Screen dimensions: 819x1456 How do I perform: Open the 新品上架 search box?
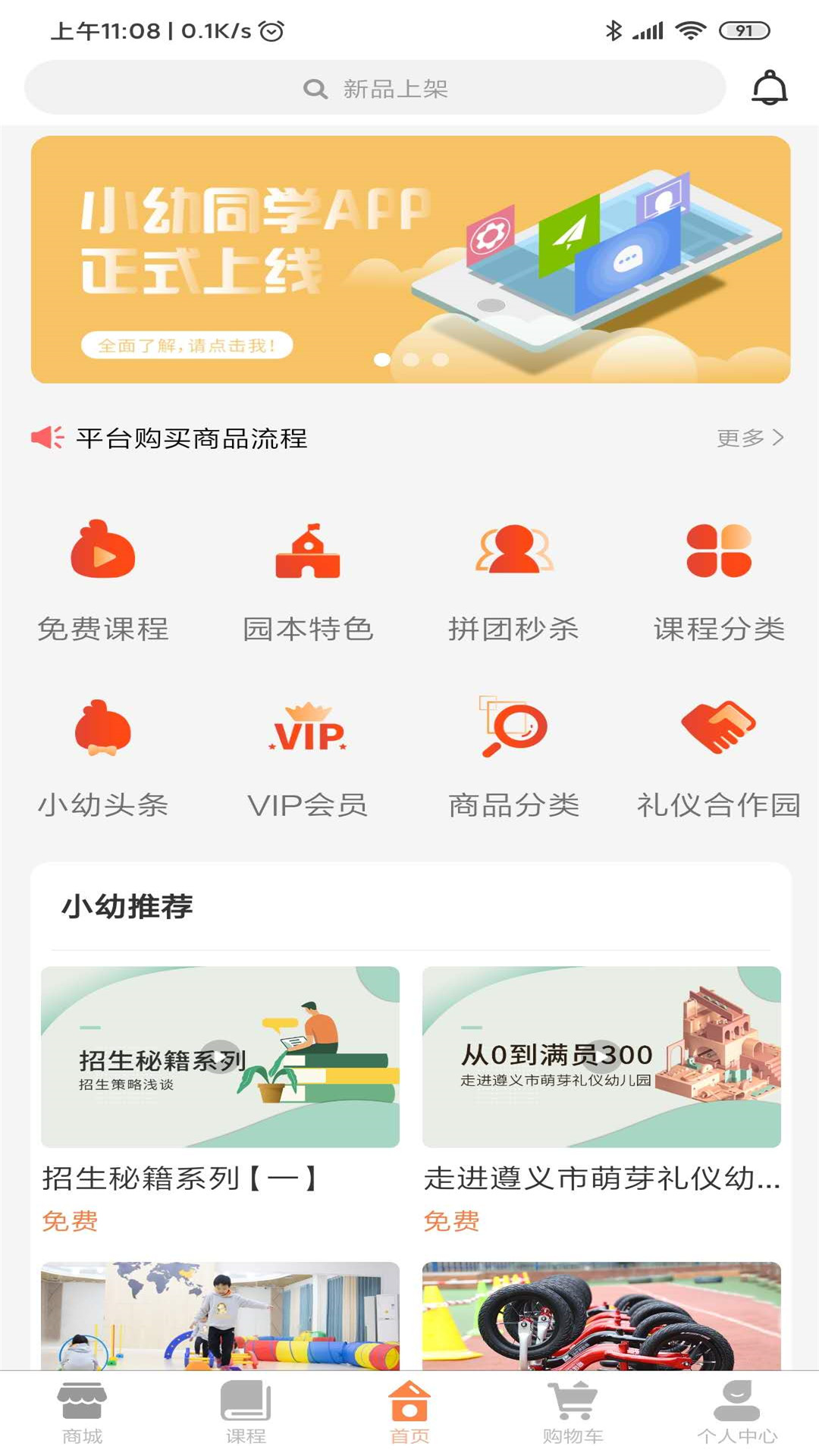[x=375, y=88]
